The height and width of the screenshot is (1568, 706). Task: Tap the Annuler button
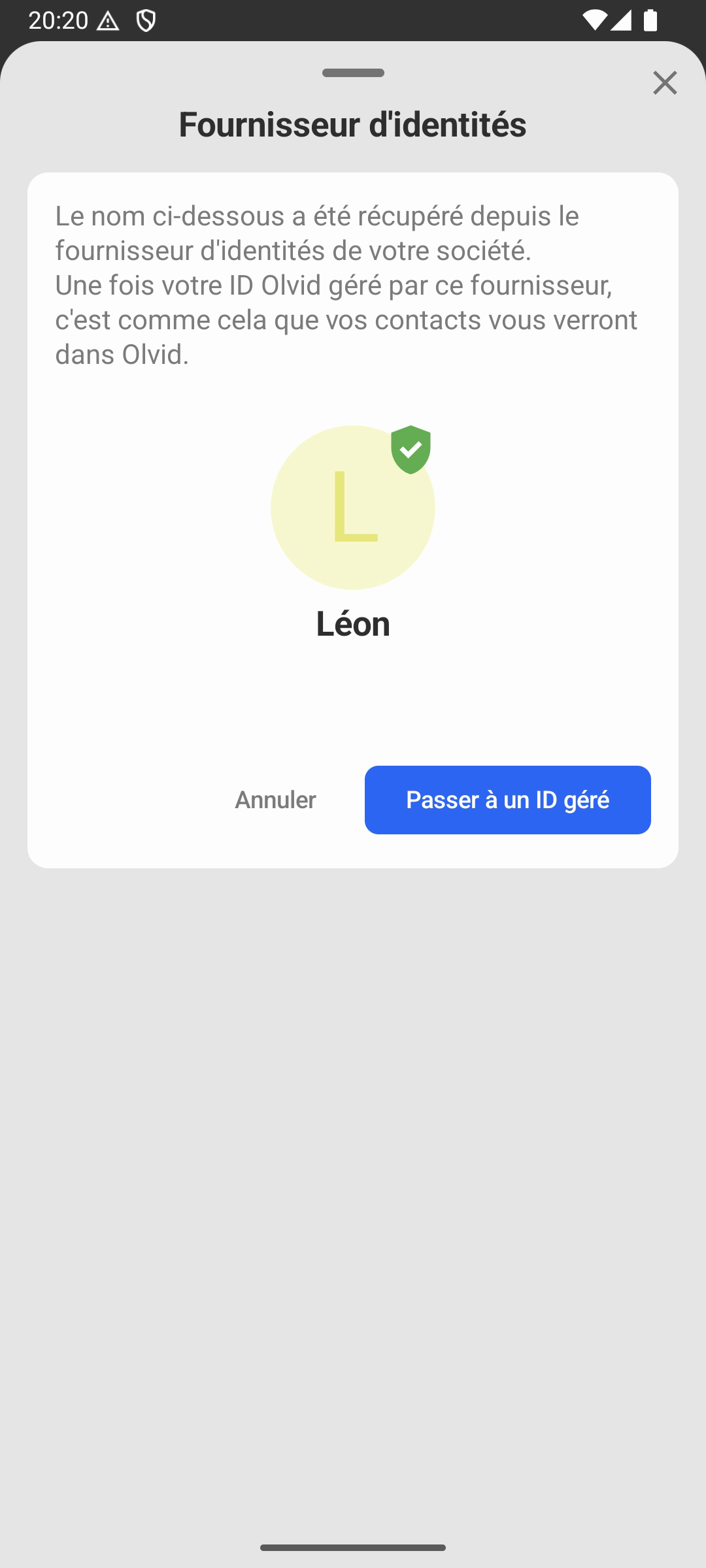pos(275,800)
